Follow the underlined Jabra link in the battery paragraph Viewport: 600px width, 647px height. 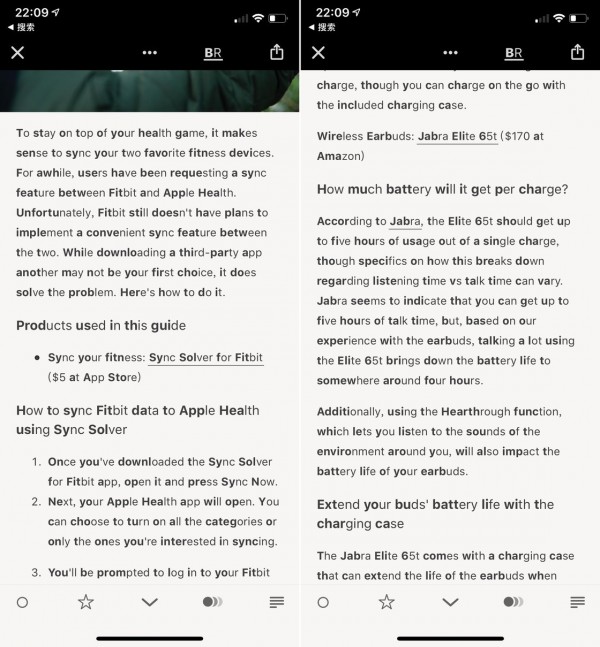point(405,221)
